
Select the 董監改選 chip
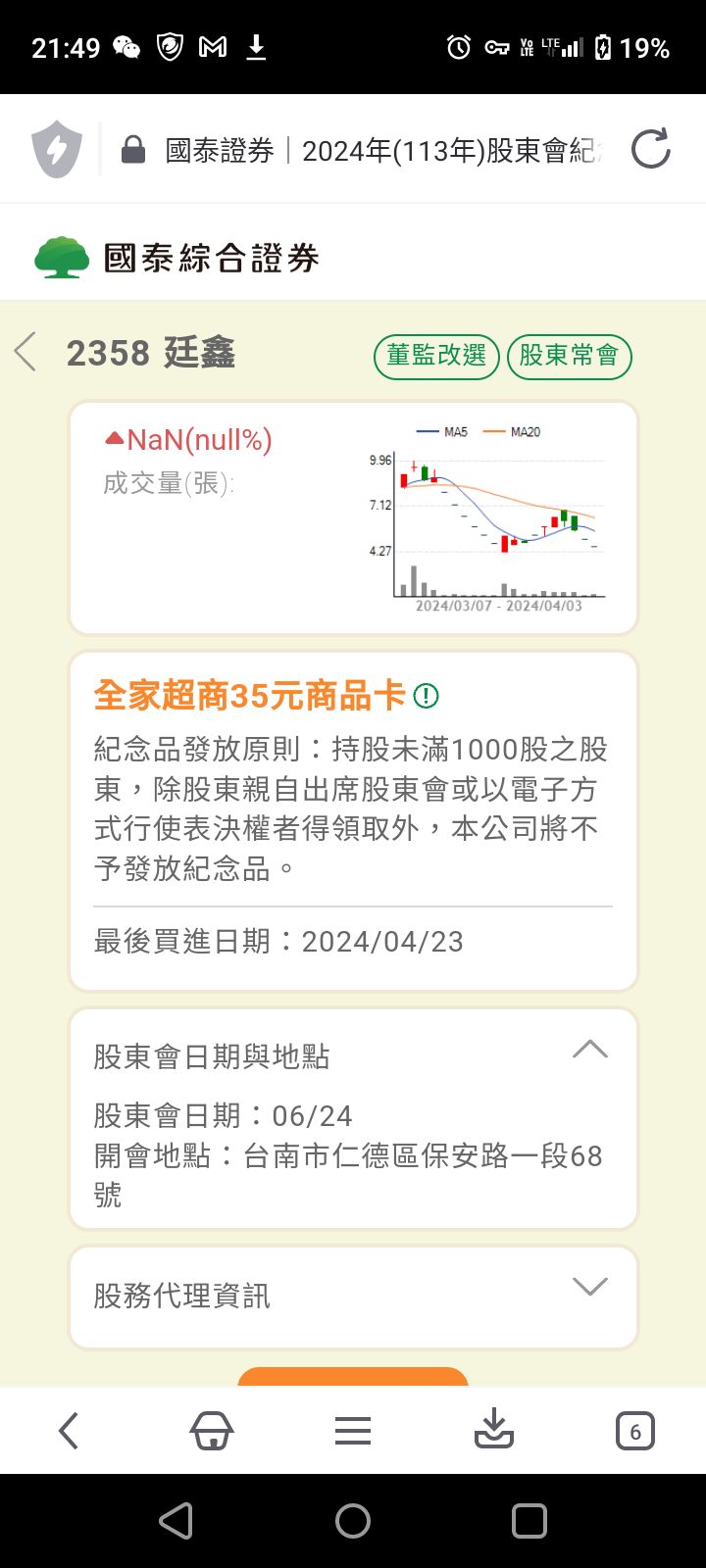point(436,356)
